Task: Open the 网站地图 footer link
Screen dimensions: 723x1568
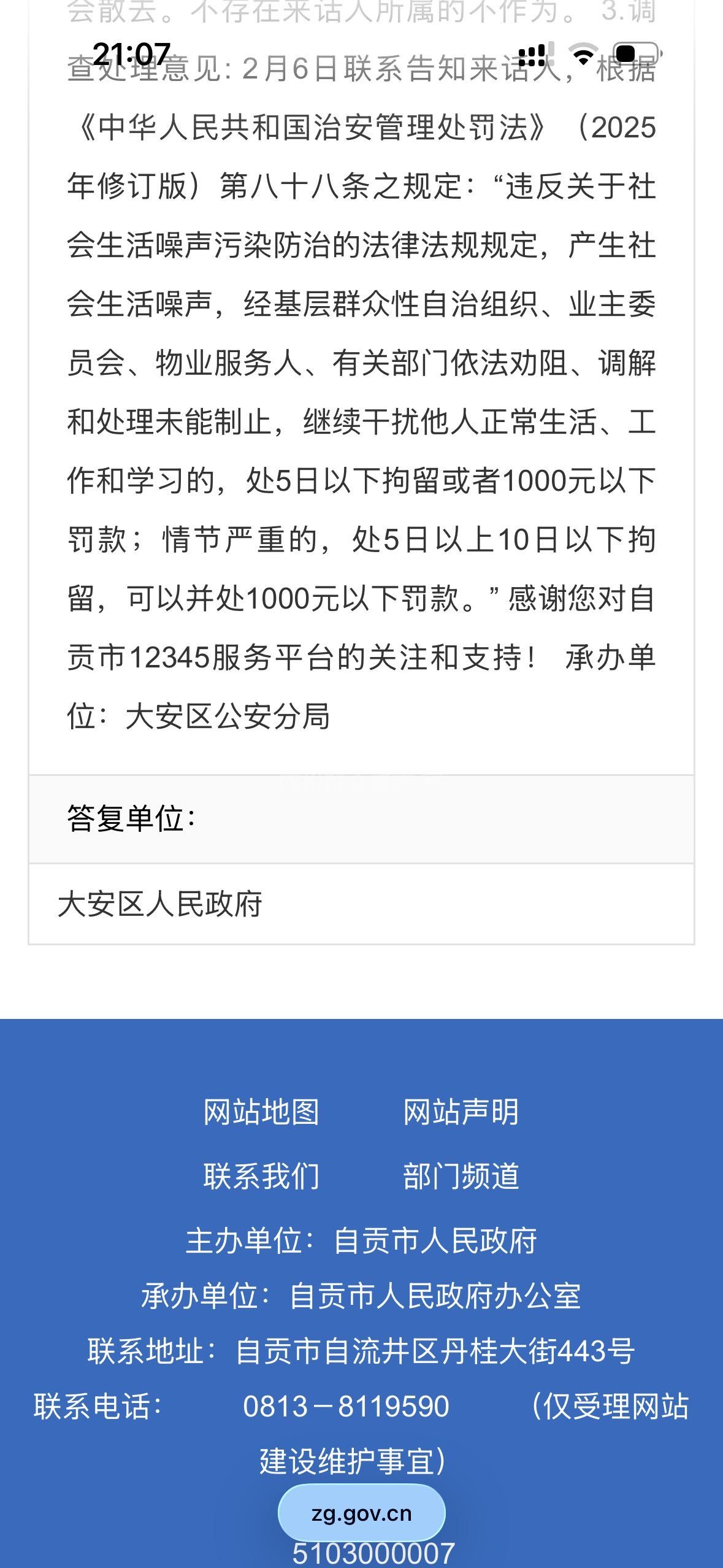Action: tap(261, 1112)
